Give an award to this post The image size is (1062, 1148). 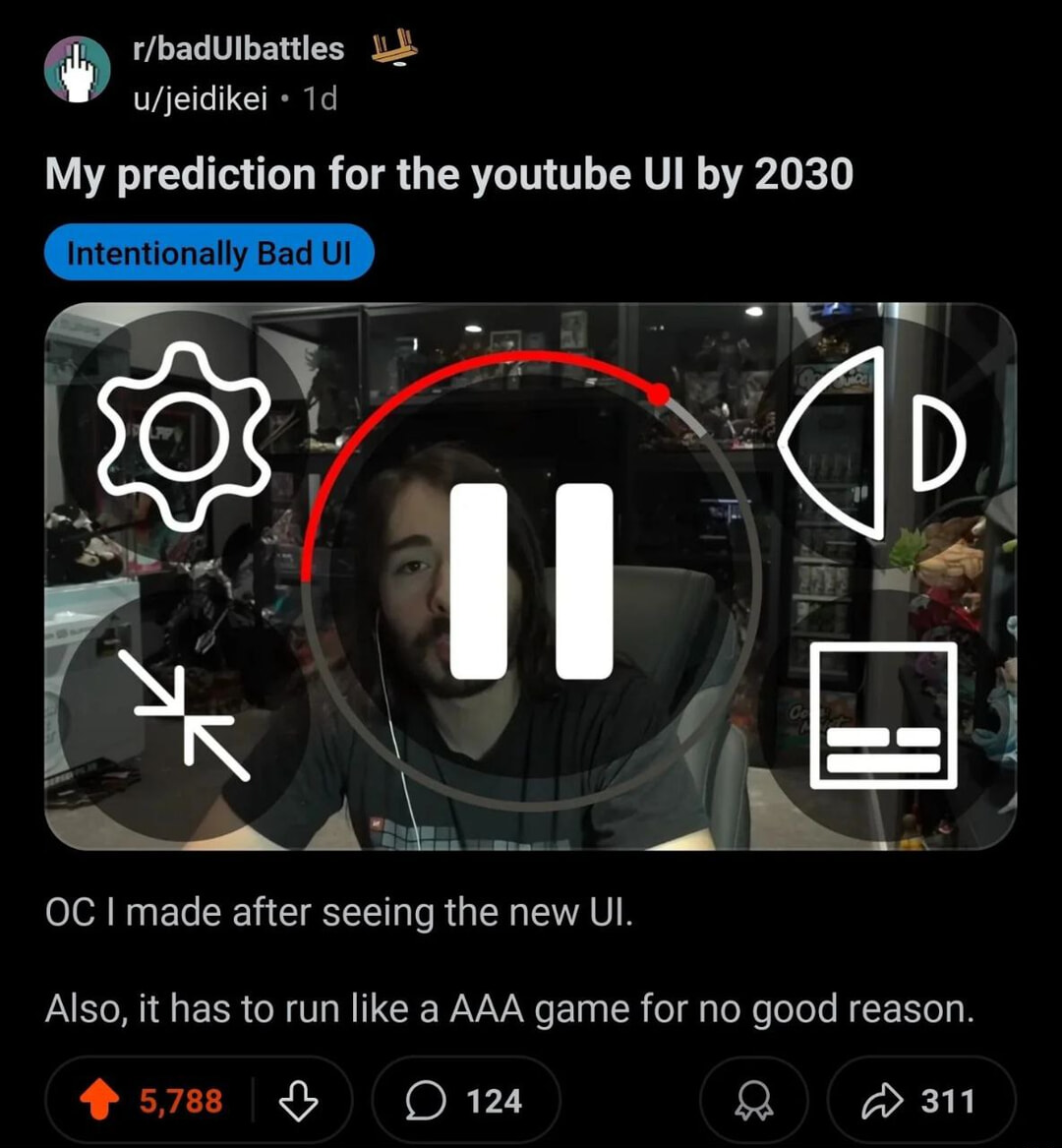pos(754,1101)
